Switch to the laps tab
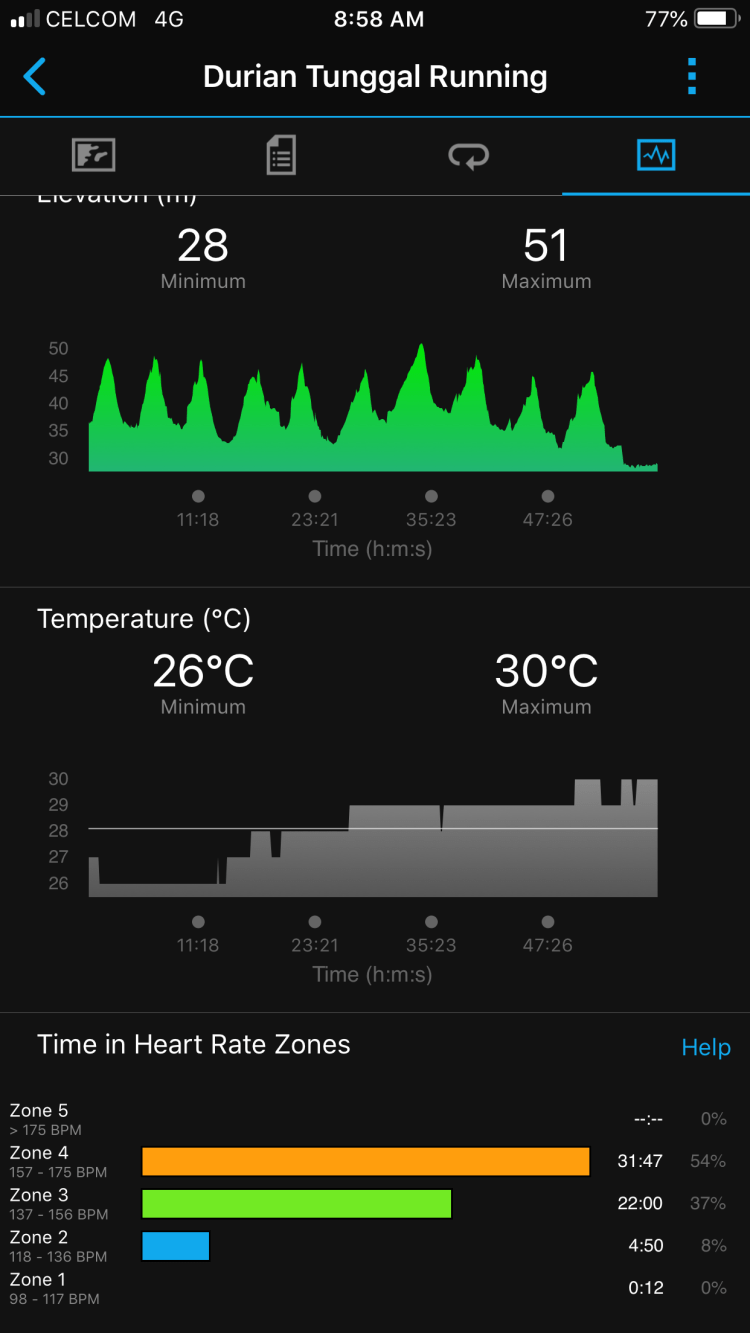The height and width of the screenshot is (1333, 750). click(x=468, y=156)
